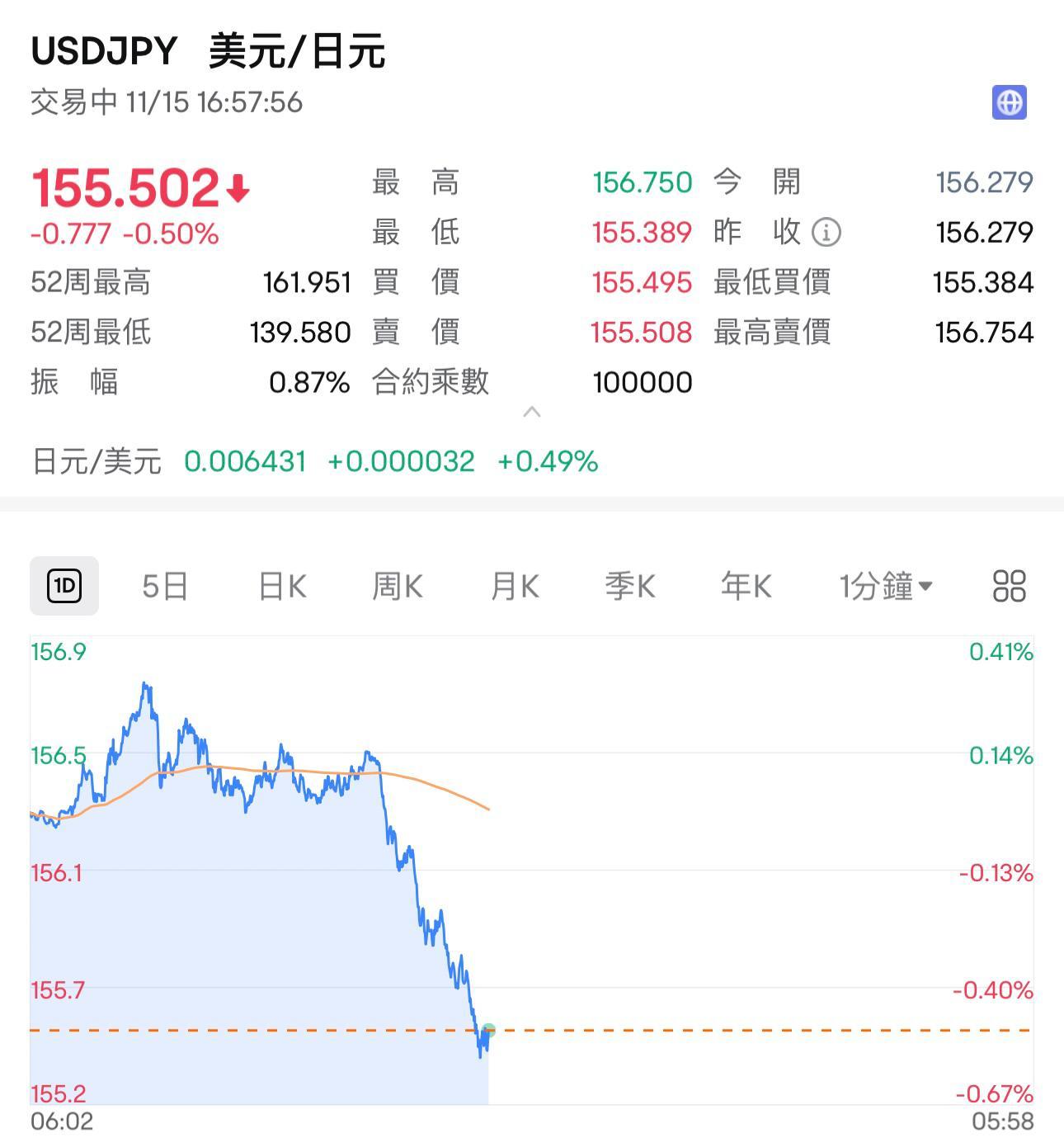Select the 周K chart tab
1064x1147 pixels.
[397, 586]
